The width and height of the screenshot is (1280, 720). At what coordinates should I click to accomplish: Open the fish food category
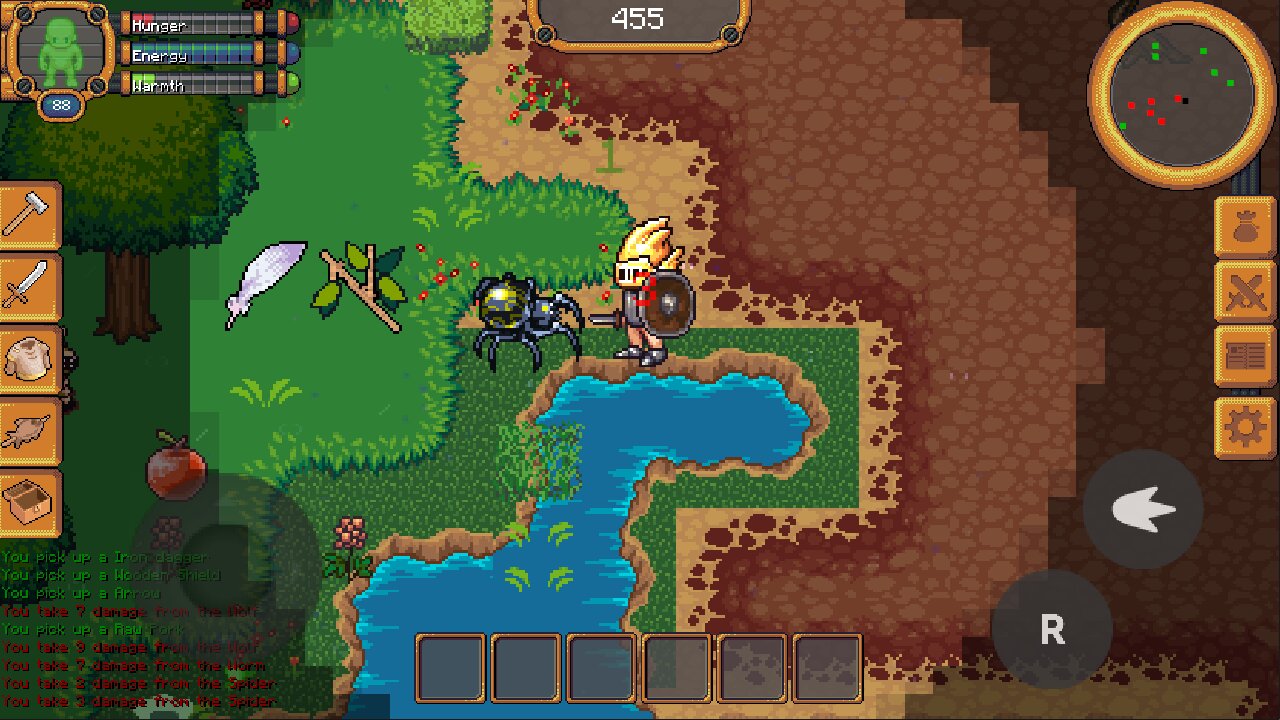30,430
